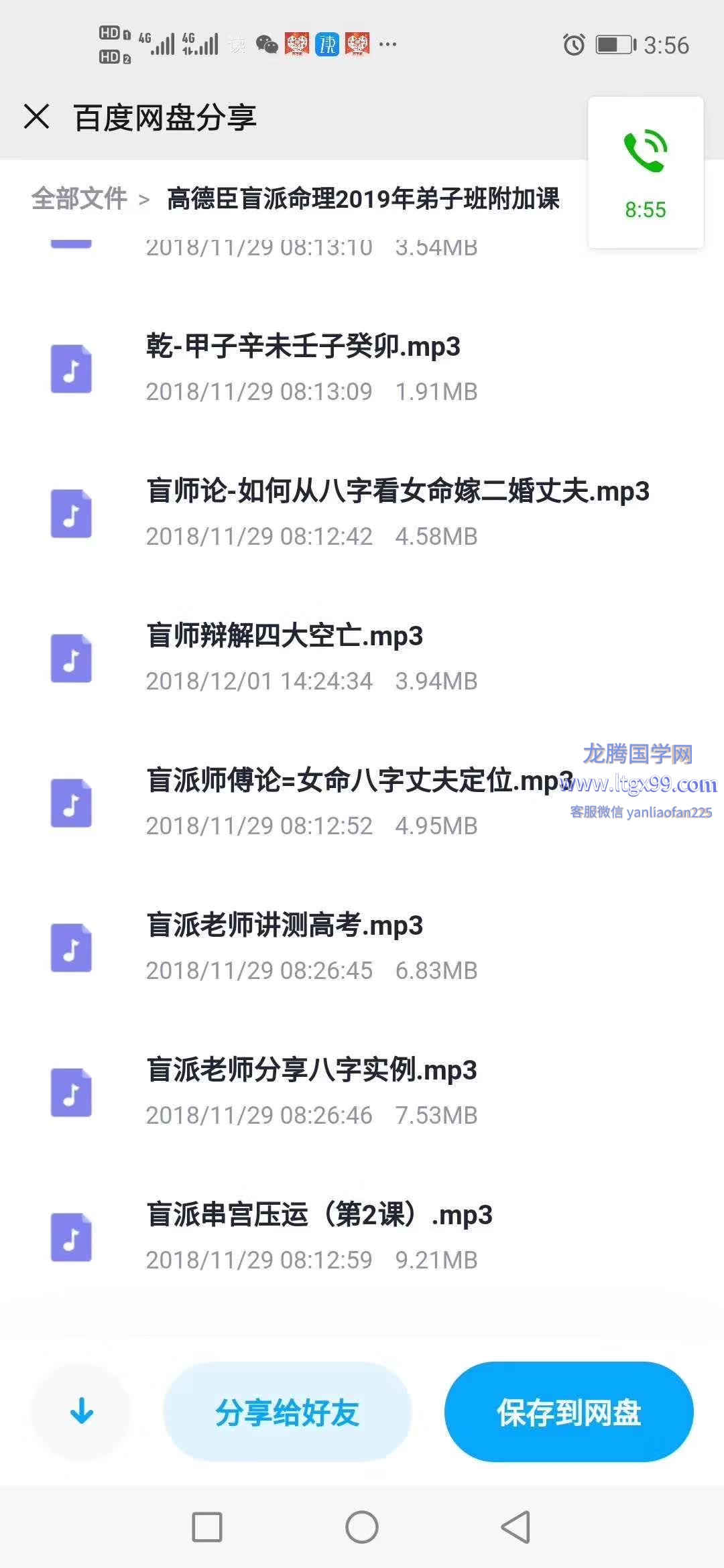This screenshot has height=1568, width=724.
Task: Open 盲派老师分享八字实例.mp3
Action: (x=362, y=1092)
